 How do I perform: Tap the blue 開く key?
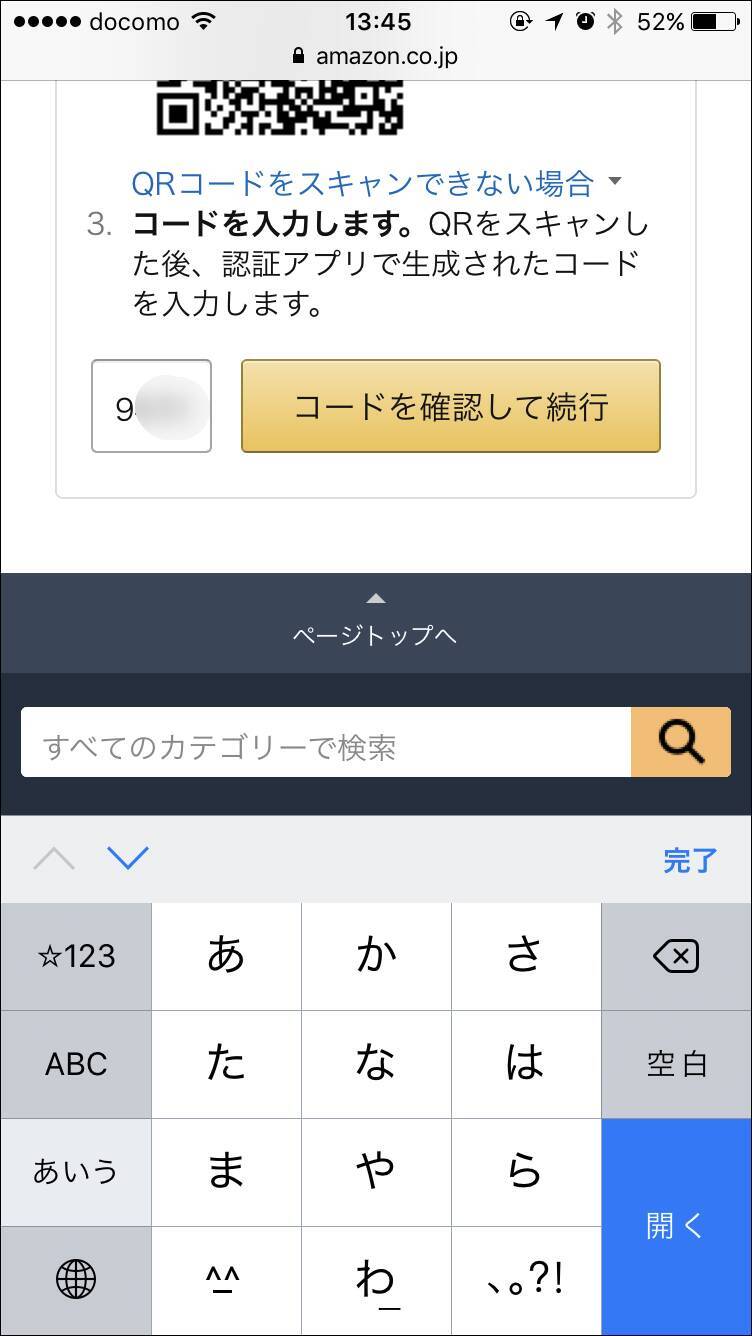pyautogui.click(x=676, y=1226)
